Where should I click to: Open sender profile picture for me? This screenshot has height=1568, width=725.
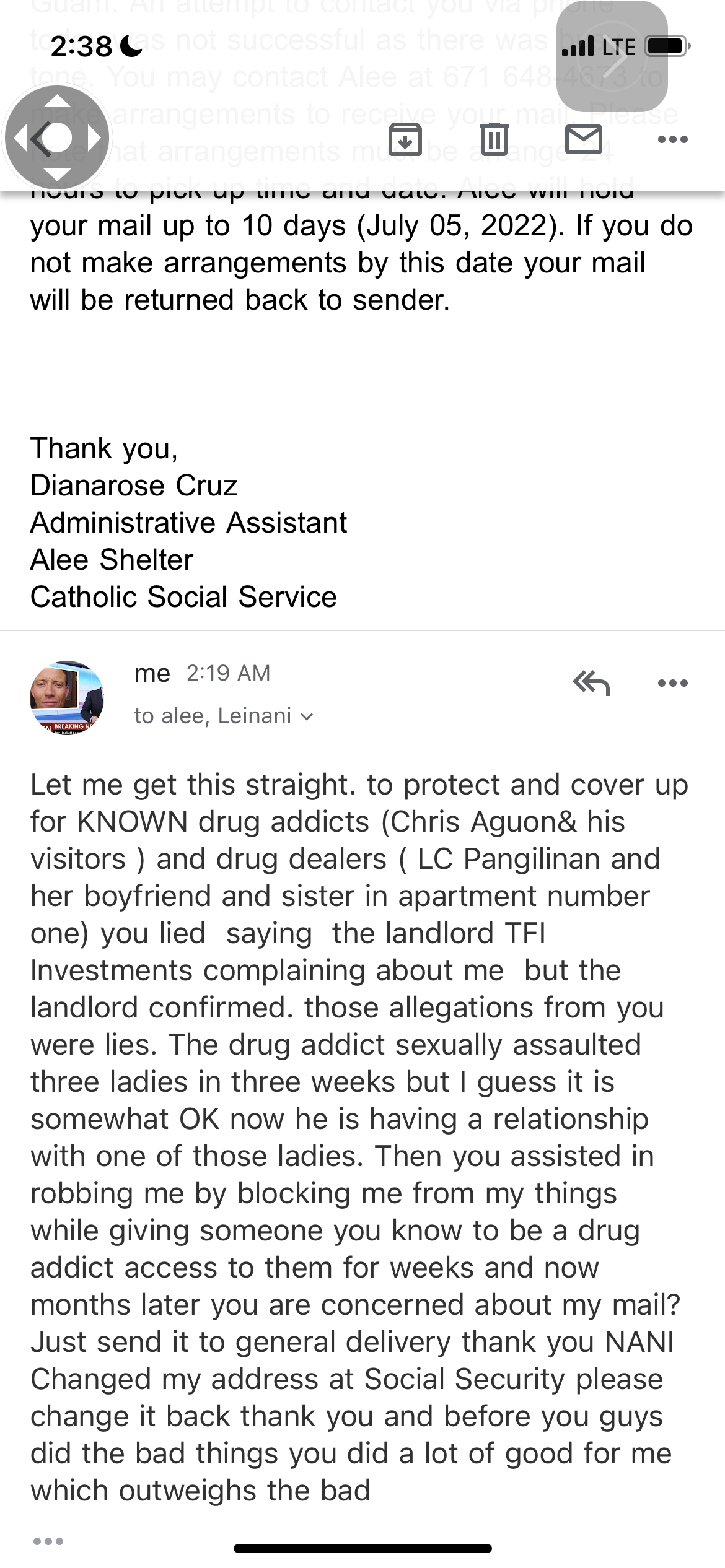click(x=67, y=697)
